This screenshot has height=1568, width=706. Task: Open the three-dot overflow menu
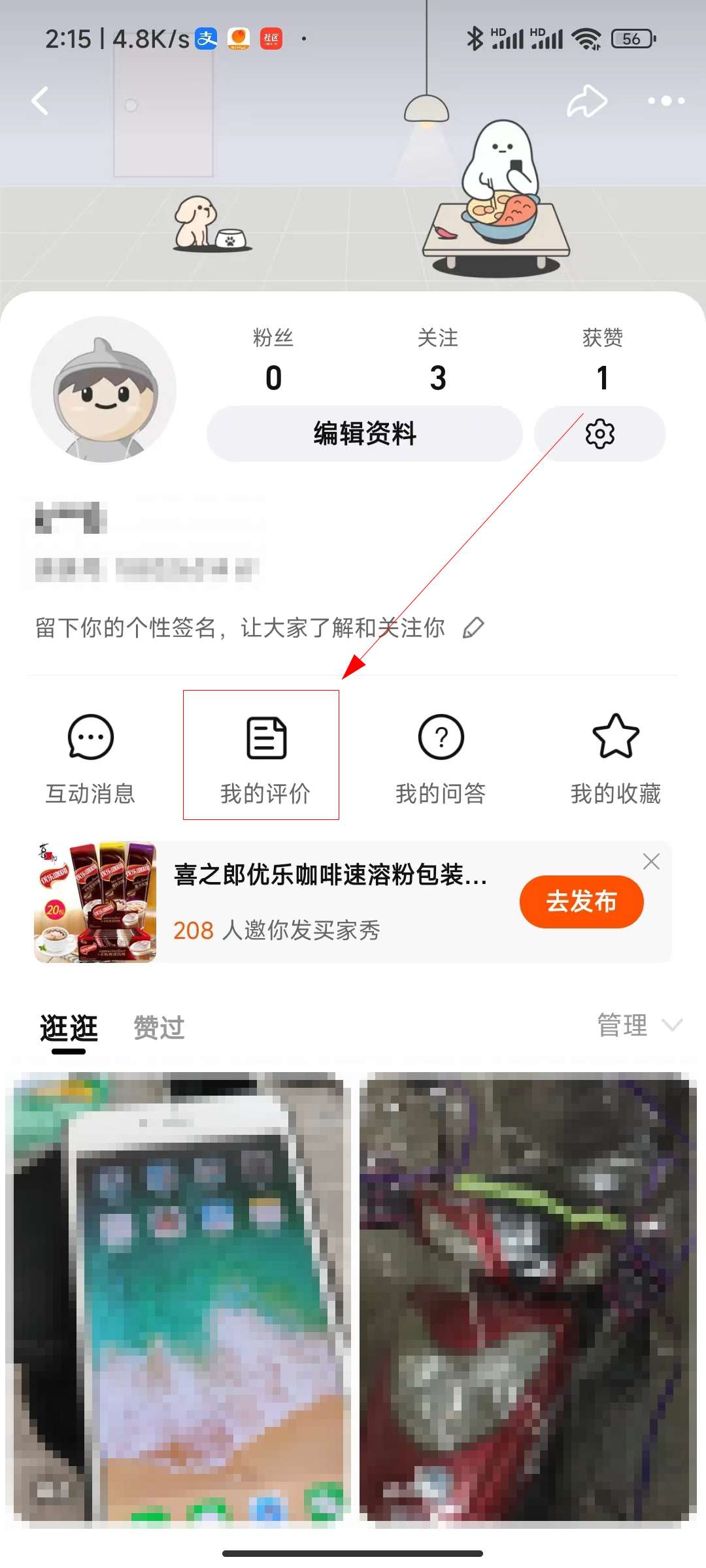(x=665, y=101)
